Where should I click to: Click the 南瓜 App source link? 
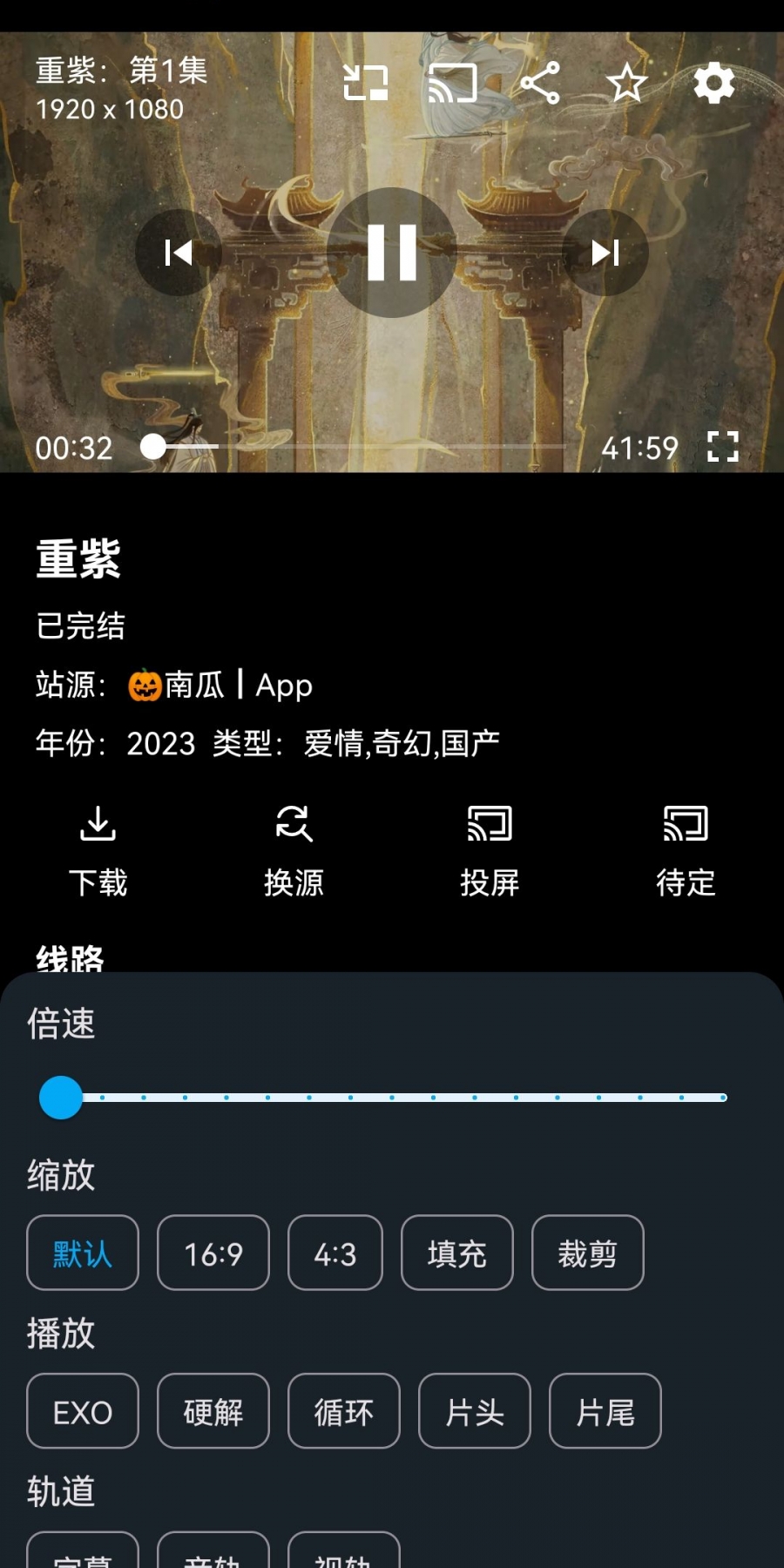tap(218, 686)
